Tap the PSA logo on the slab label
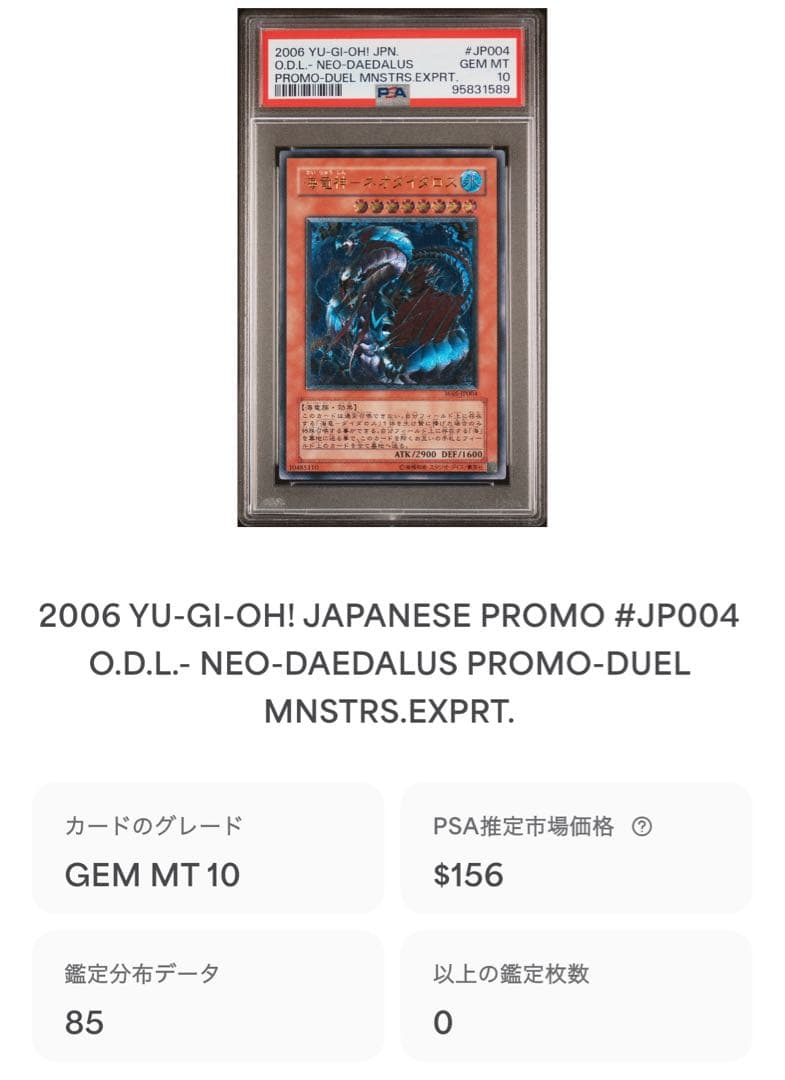This screenshot has width=785, height=1080. tap(394, 92)
